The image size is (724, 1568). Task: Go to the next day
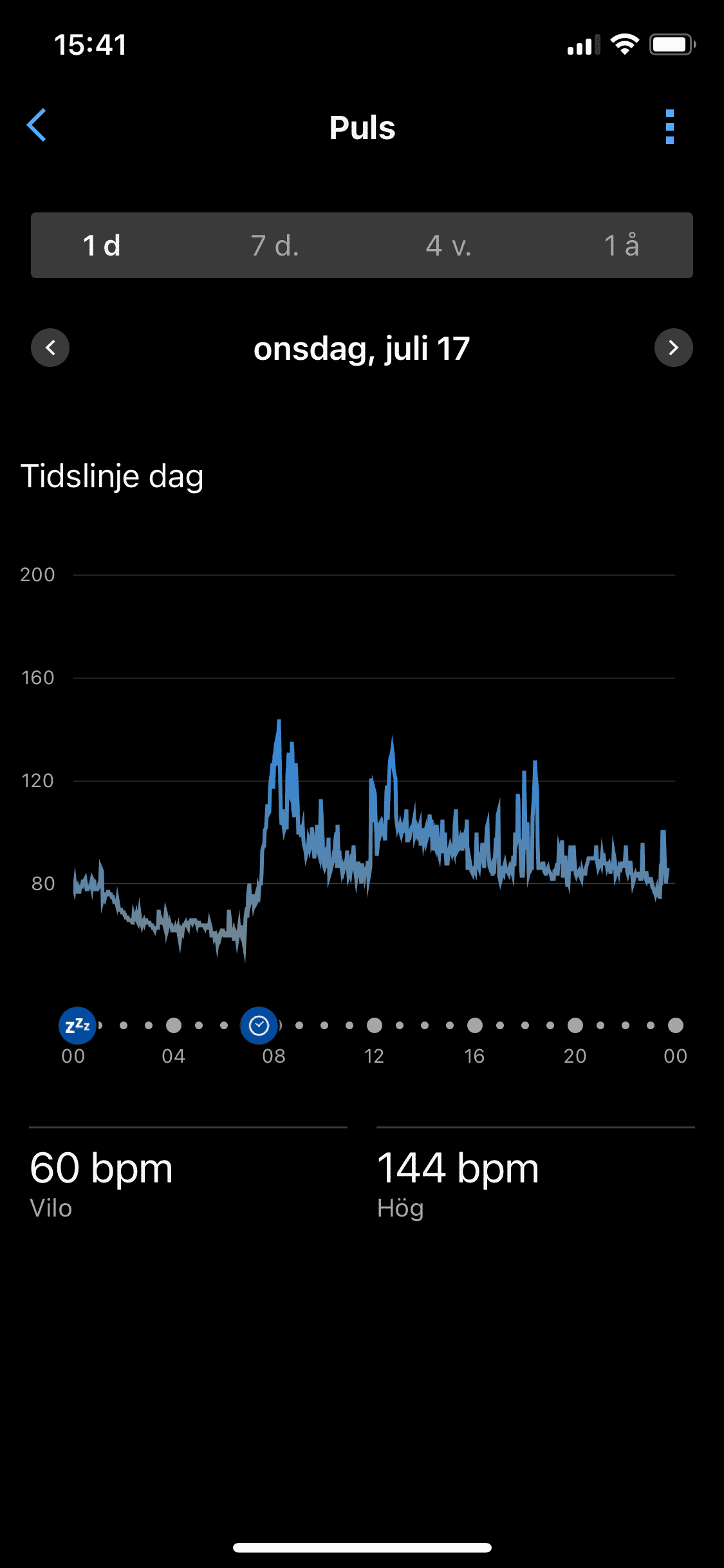click(673, 348)
